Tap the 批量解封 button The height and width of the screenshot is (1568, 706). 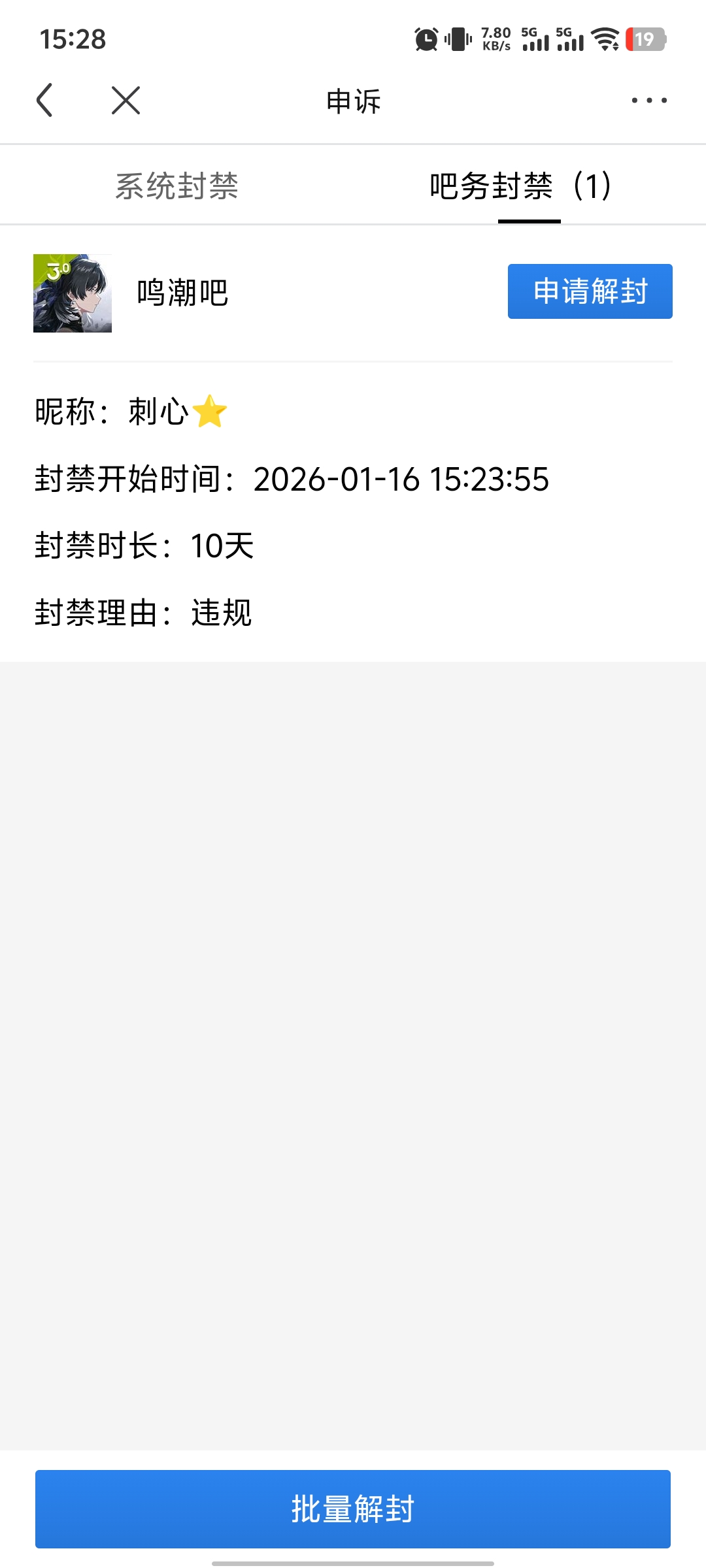click(x=353, y=1509)
